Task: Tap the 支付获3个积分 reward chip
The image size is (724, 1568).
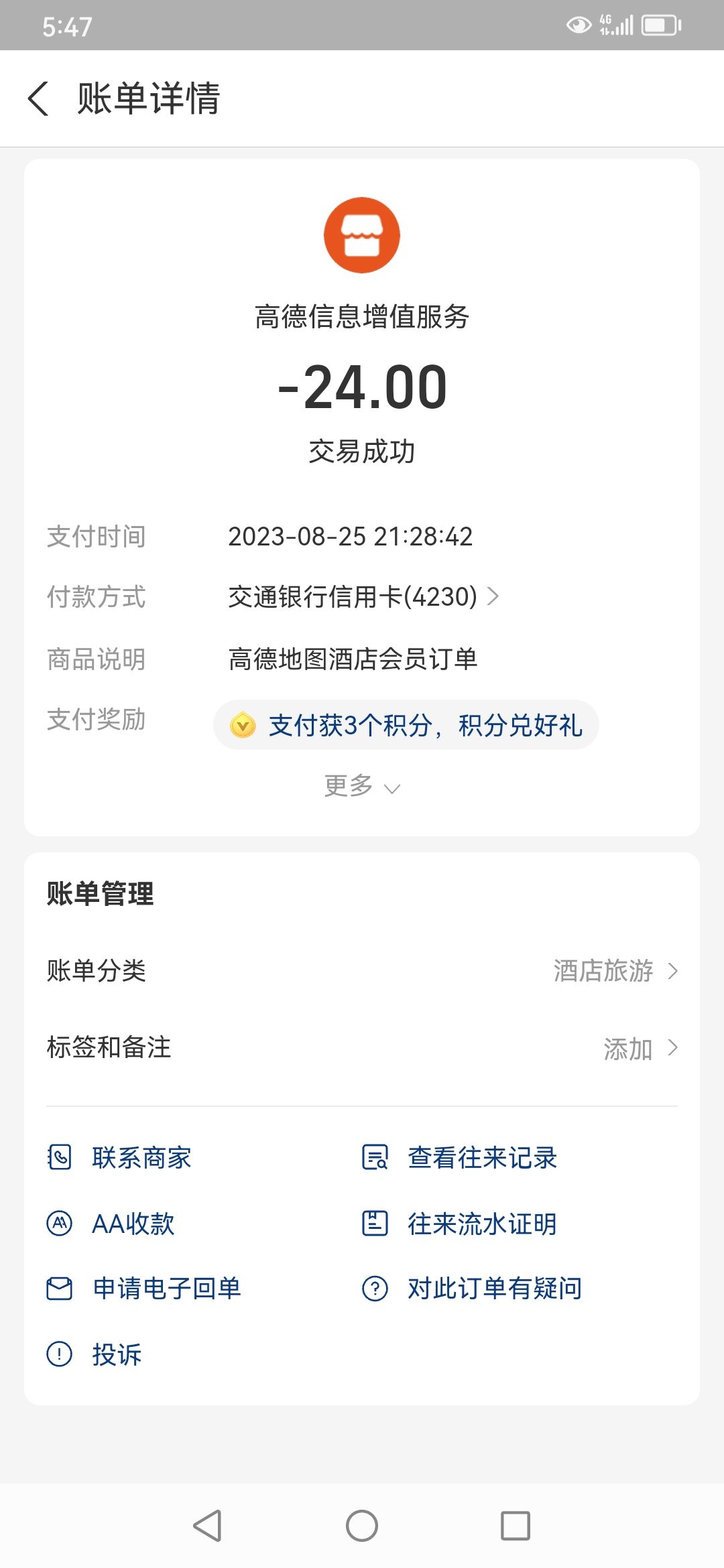Action: (x=406, y=725)
